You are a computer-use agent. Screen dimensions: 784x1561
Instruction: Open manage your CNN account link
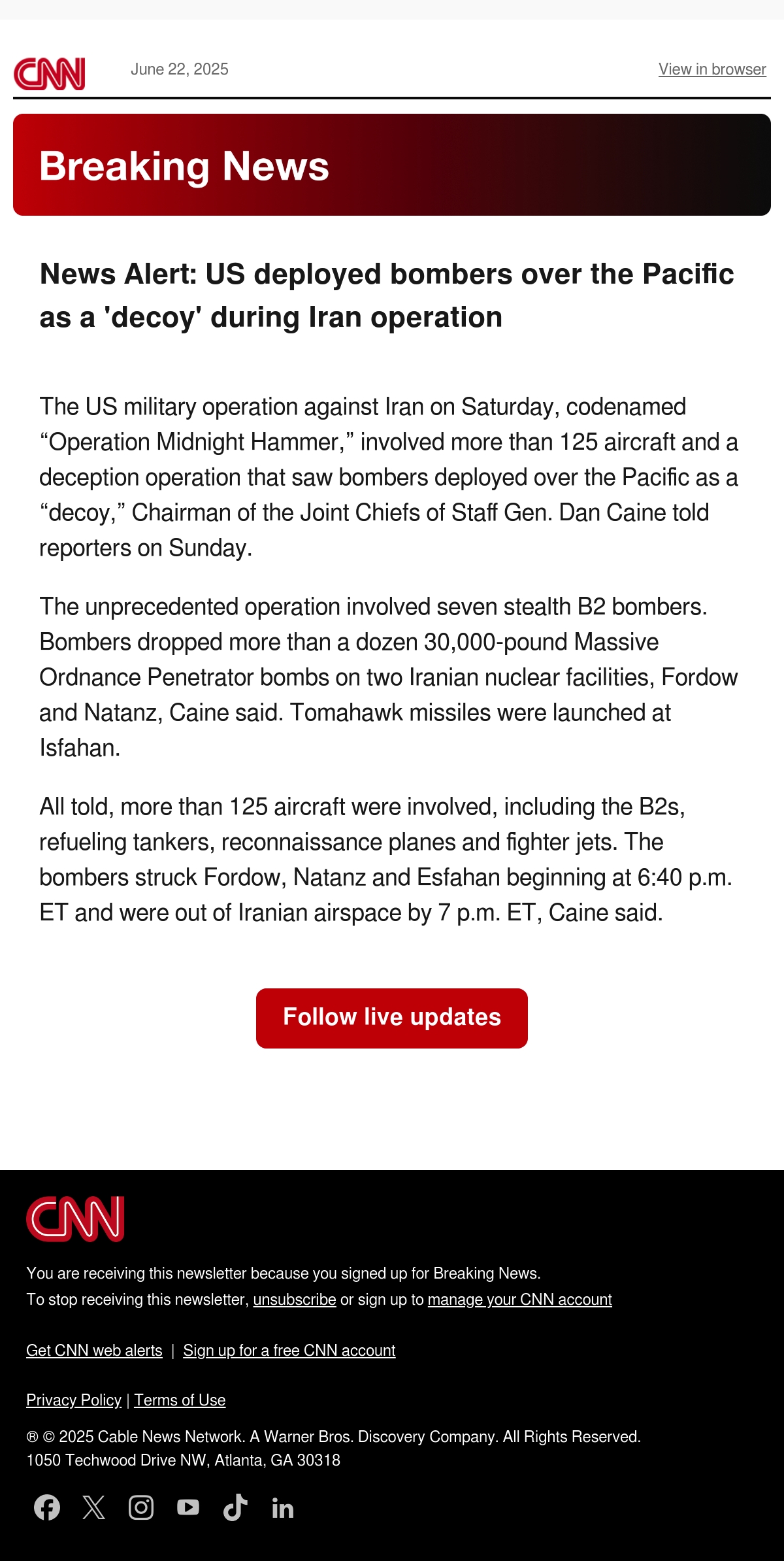tap(519, 1300)
